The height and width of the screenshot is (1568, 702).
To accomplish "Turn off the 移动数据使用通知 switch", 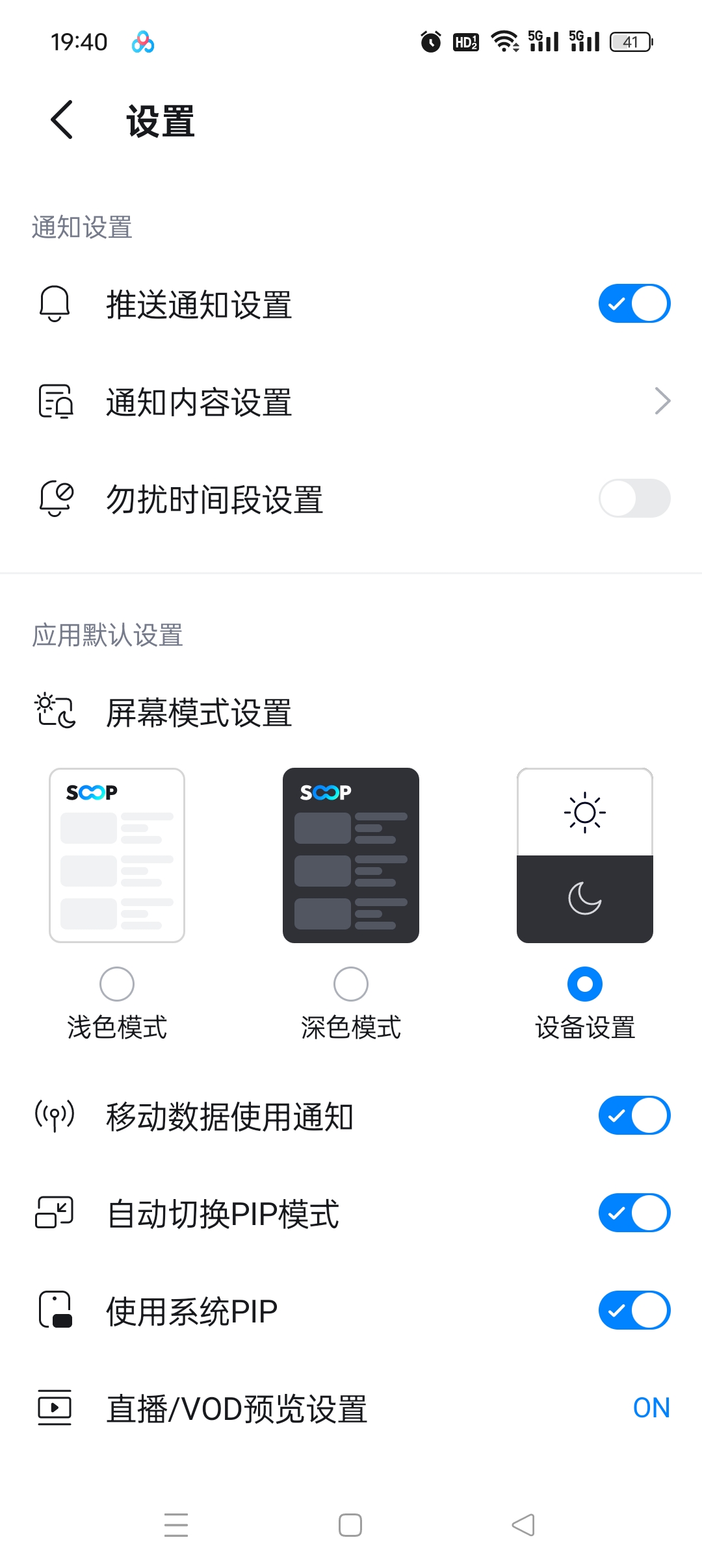I will (x=634, y=1115).
